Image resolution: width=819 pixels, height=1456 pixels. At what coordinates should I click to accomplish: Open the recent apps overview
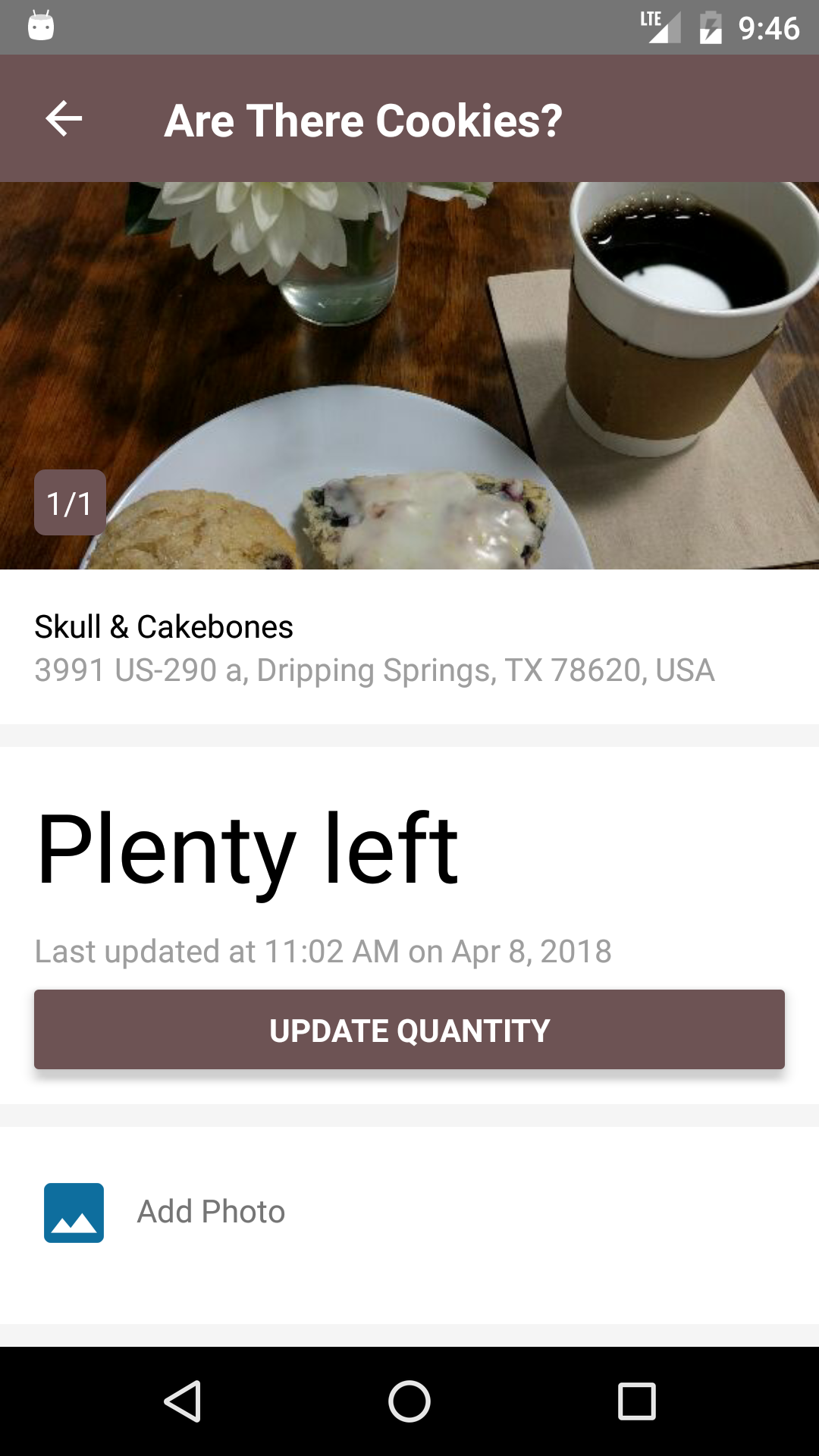click(636, 1401)
